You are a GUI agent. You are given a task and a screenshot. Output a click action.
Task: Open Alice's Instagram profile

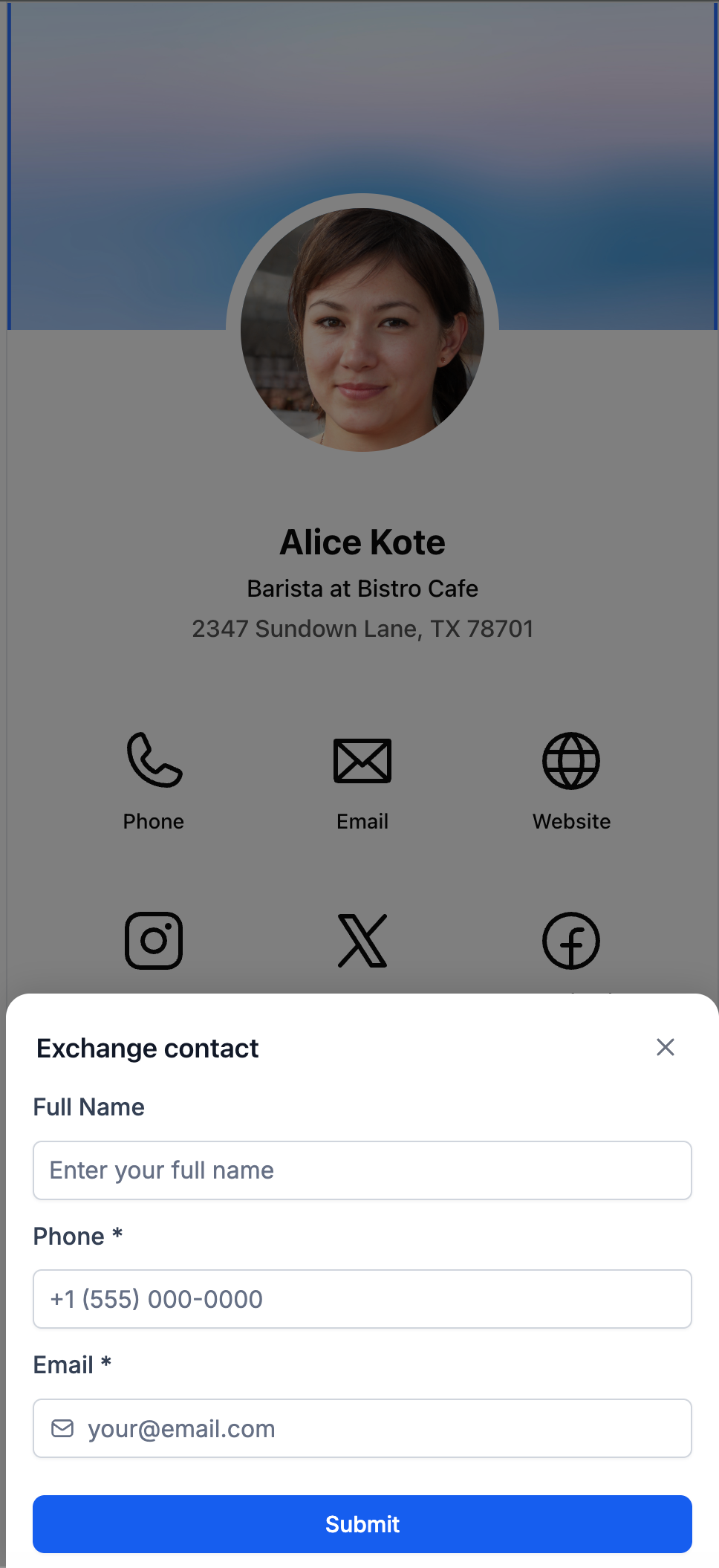tap(154, 941)
